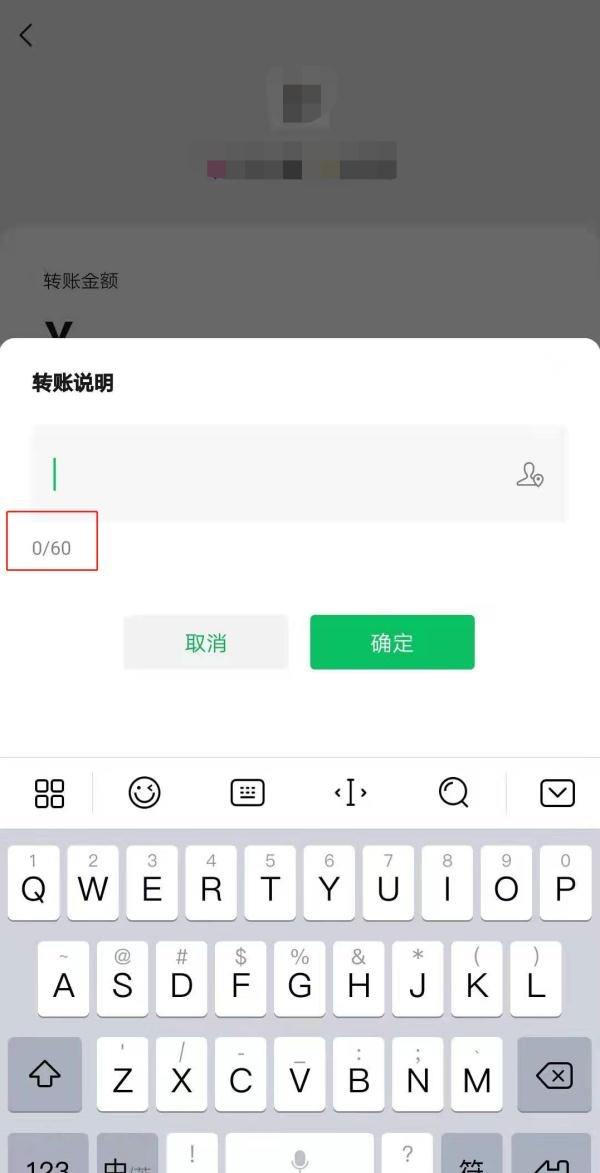Image resolution: width=600 pixels, height=1173 pixels.
Task: Confirm the transfer note with 确定
Action: tap(392, 643)
